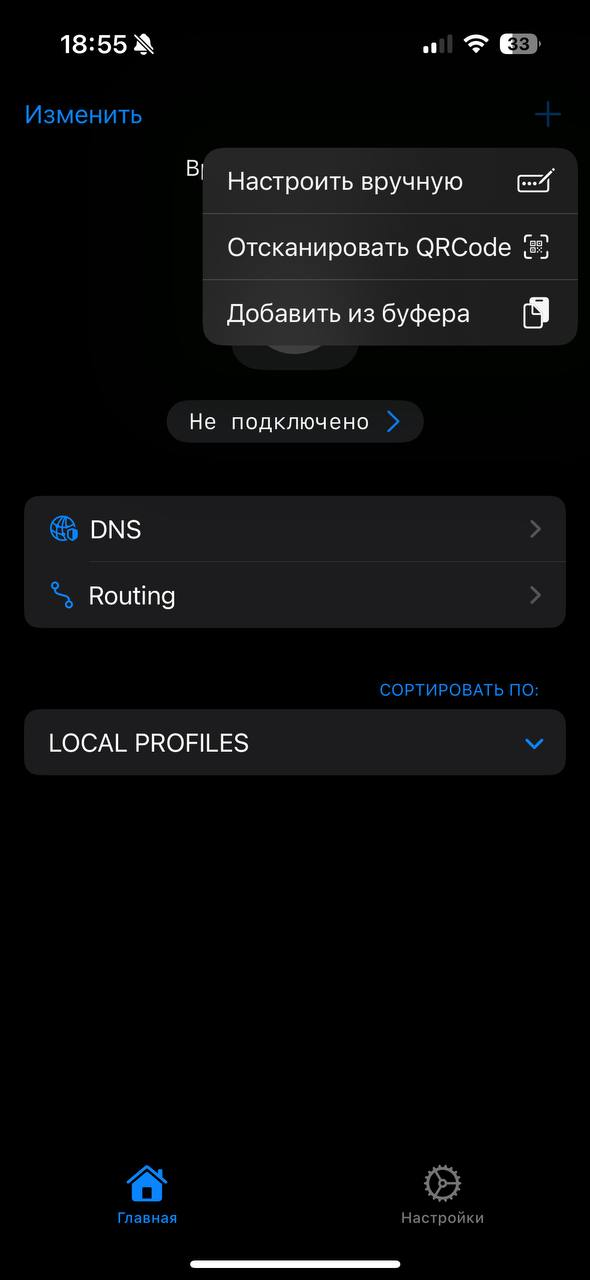Select "Настроить вручную" from the menu
The height and width of the screenshot is (1280, 590).
[x=390, y=181]
